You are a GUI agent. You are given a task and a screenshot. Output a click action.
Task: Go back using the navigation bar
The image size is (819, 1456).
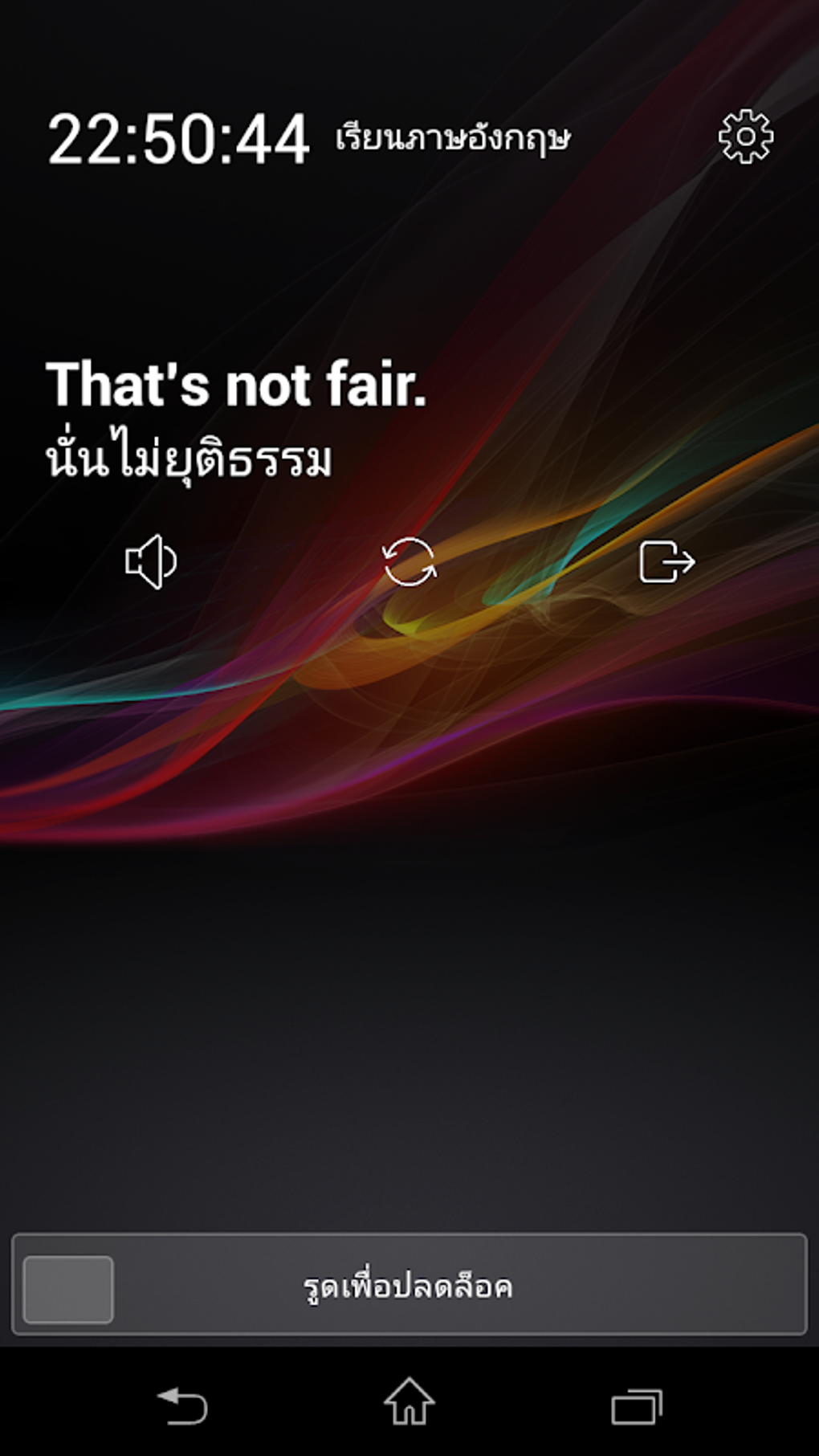tap(182, 1405)
